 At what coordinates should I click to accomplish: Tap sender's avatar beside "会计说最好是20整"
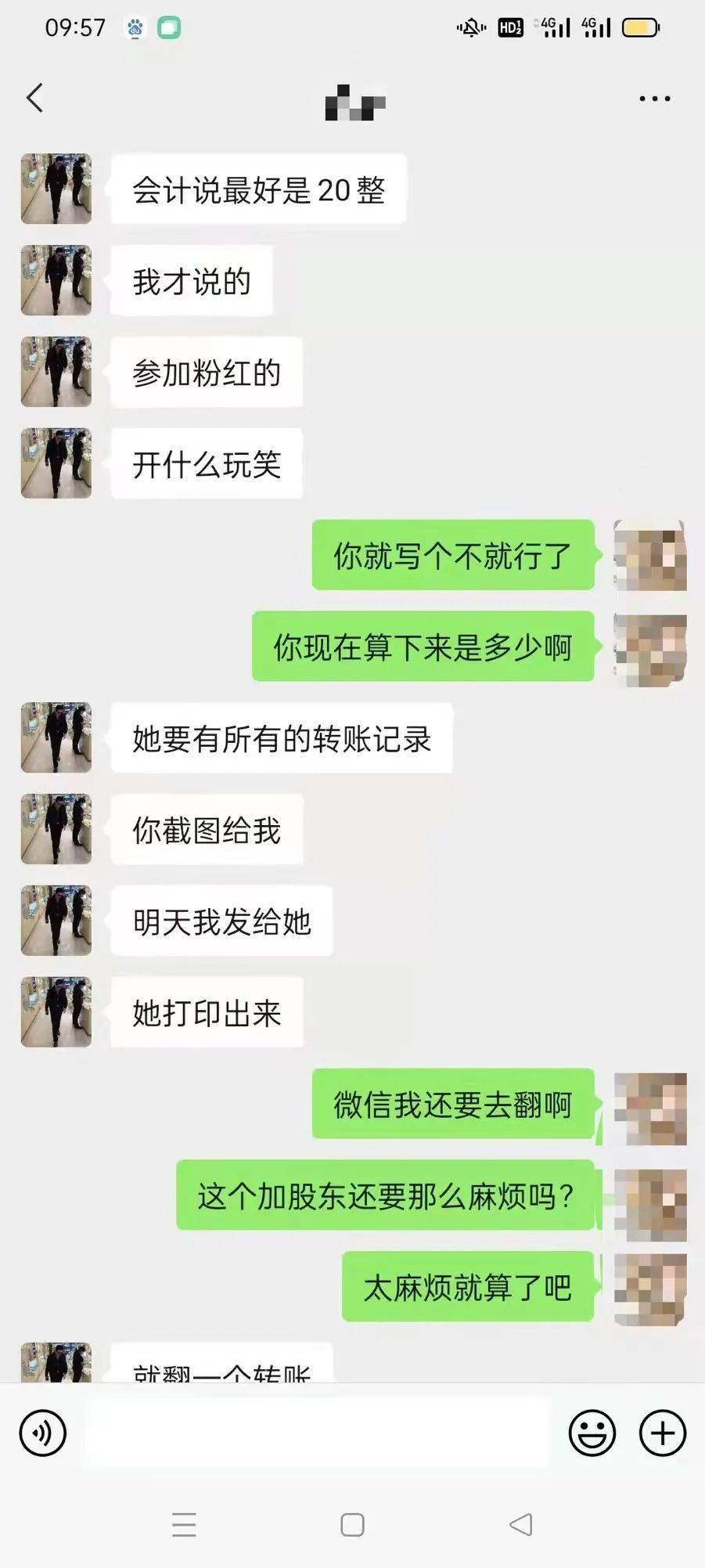pyautogui.click(x=56, y=189)
